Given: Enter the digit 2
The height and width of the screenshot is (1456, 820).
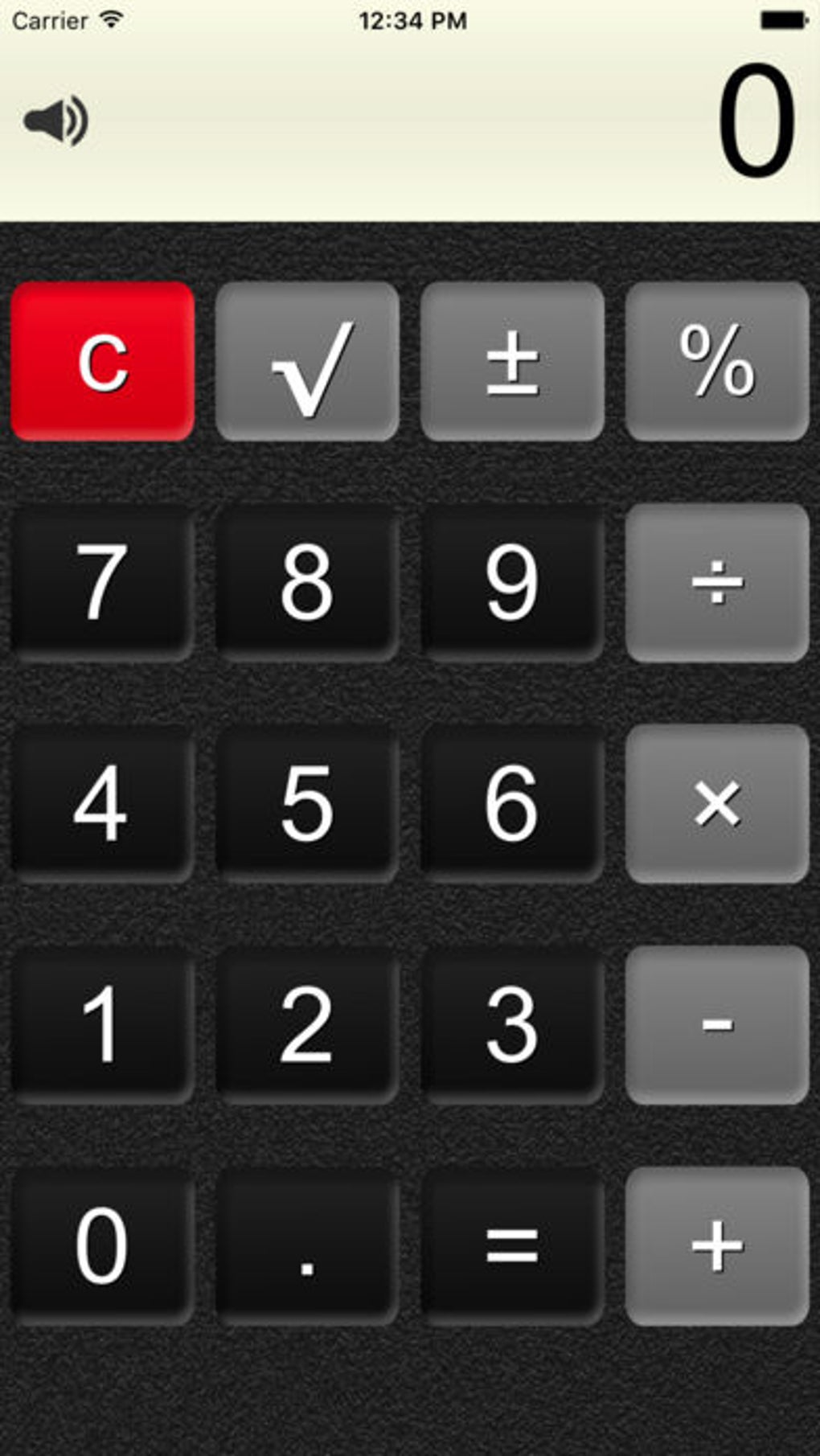Looking at the screenshot, I should pos(308,1024).
